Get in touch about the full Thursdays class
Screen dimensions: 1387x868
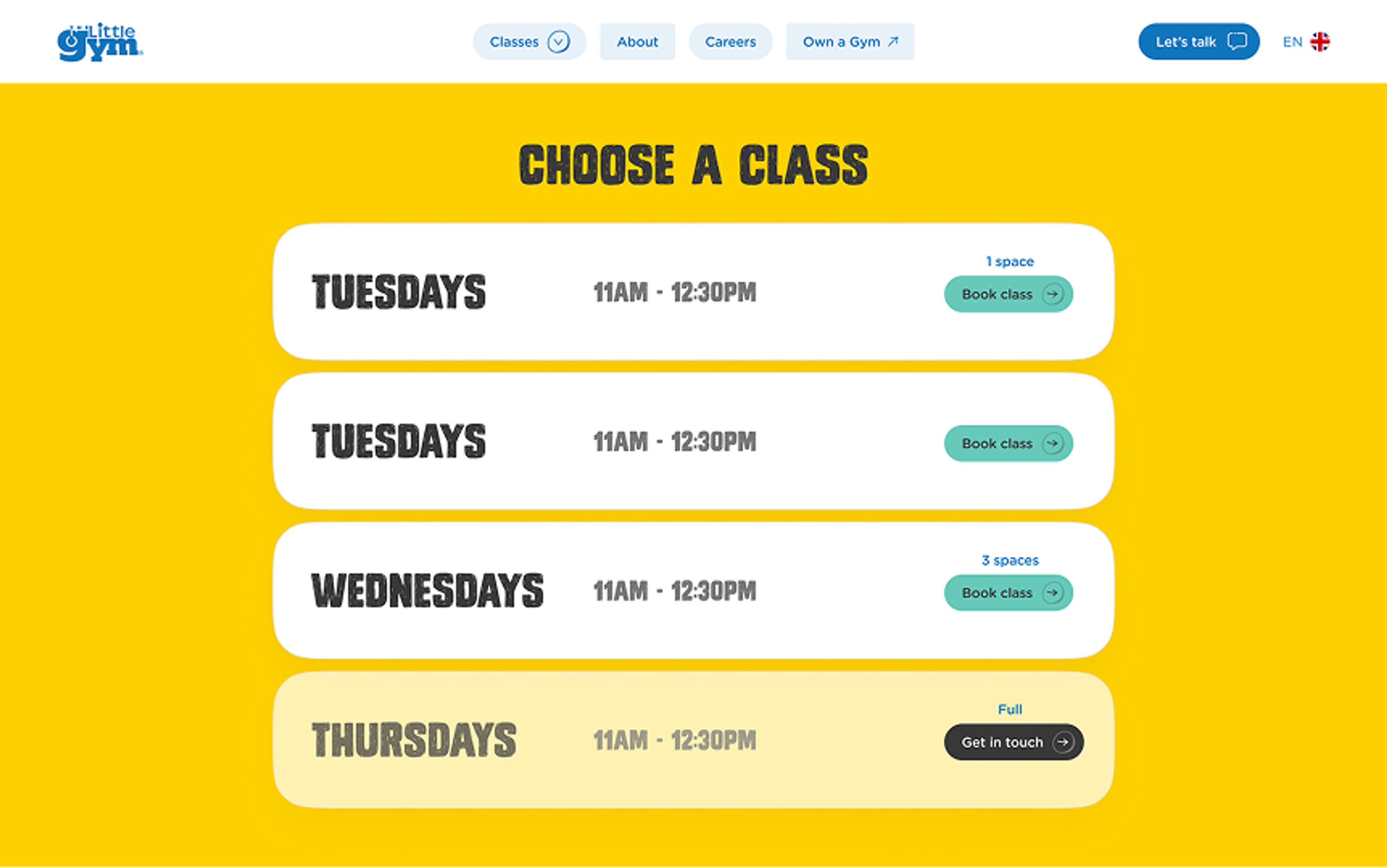pyautogui.click(x=1013, y=742)
